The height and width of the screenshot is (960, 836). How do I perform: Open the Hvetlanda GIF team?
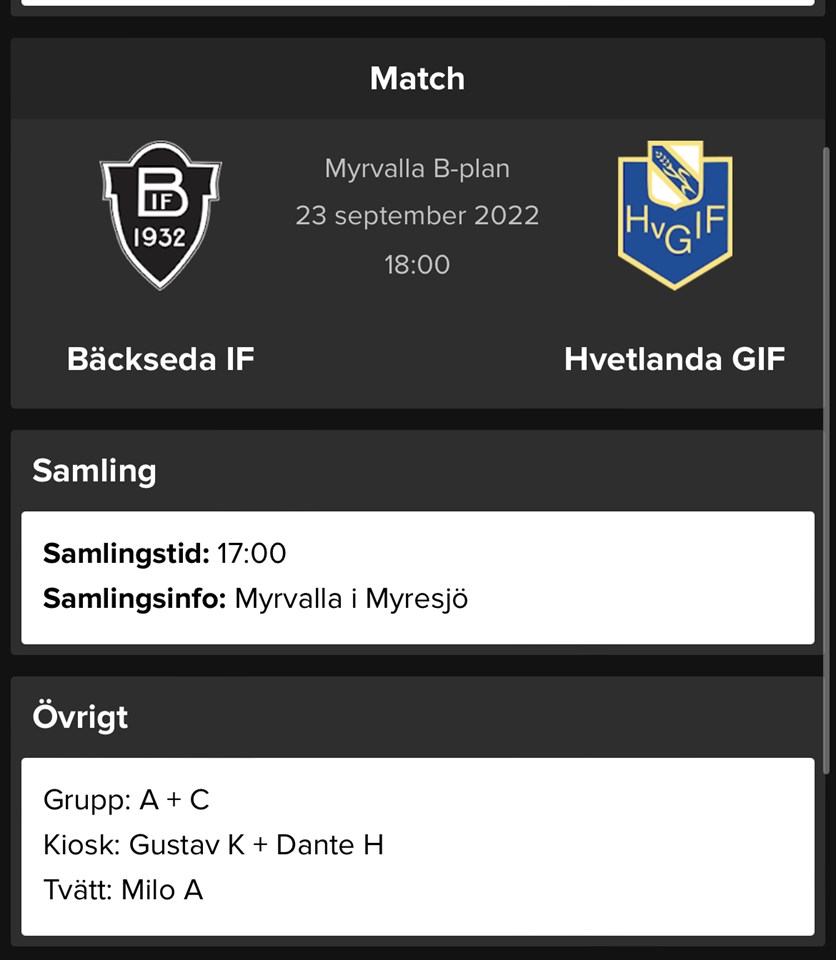pos(674,358)
